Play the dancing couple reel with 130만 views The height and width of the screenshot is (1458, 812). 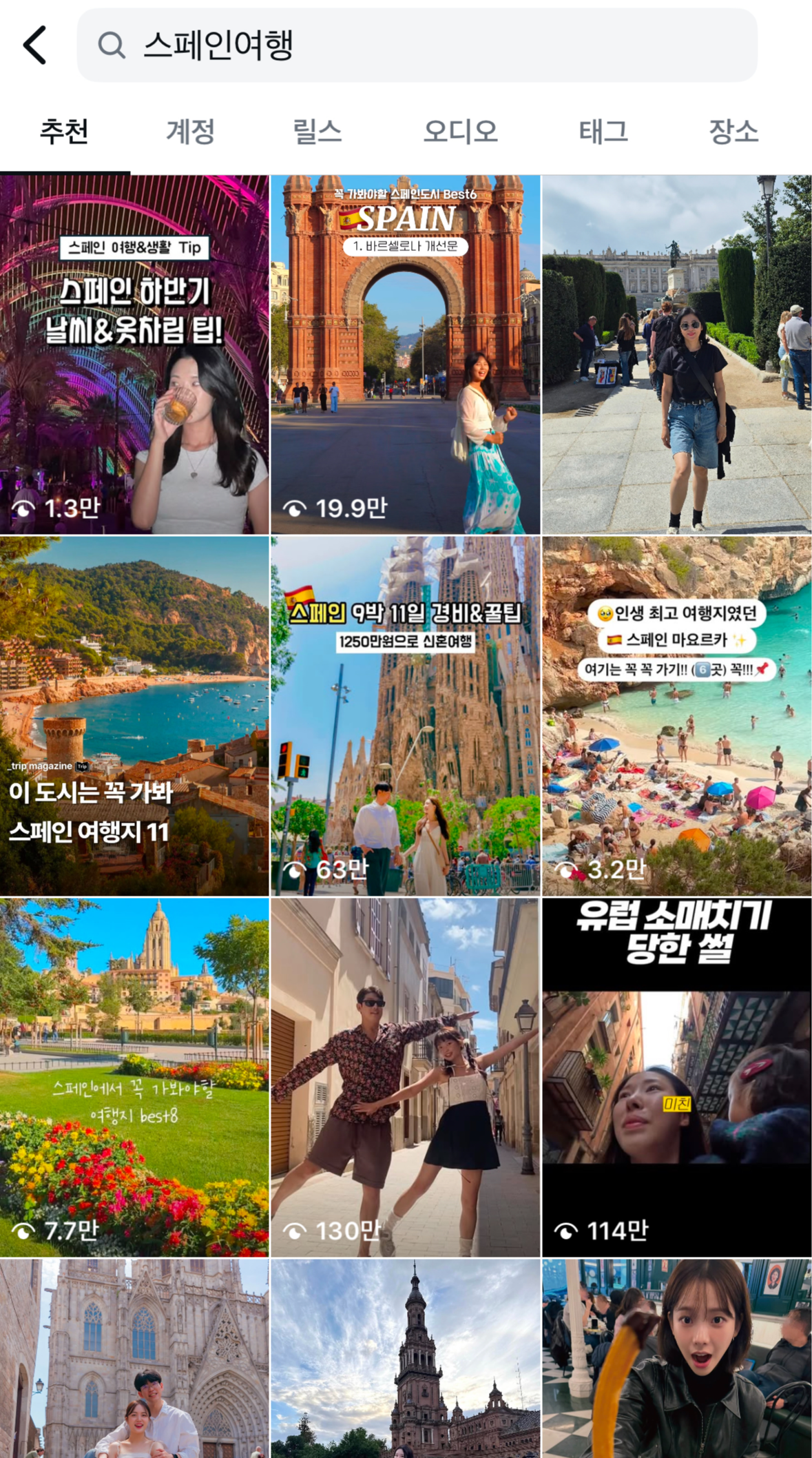(405, 1077)
